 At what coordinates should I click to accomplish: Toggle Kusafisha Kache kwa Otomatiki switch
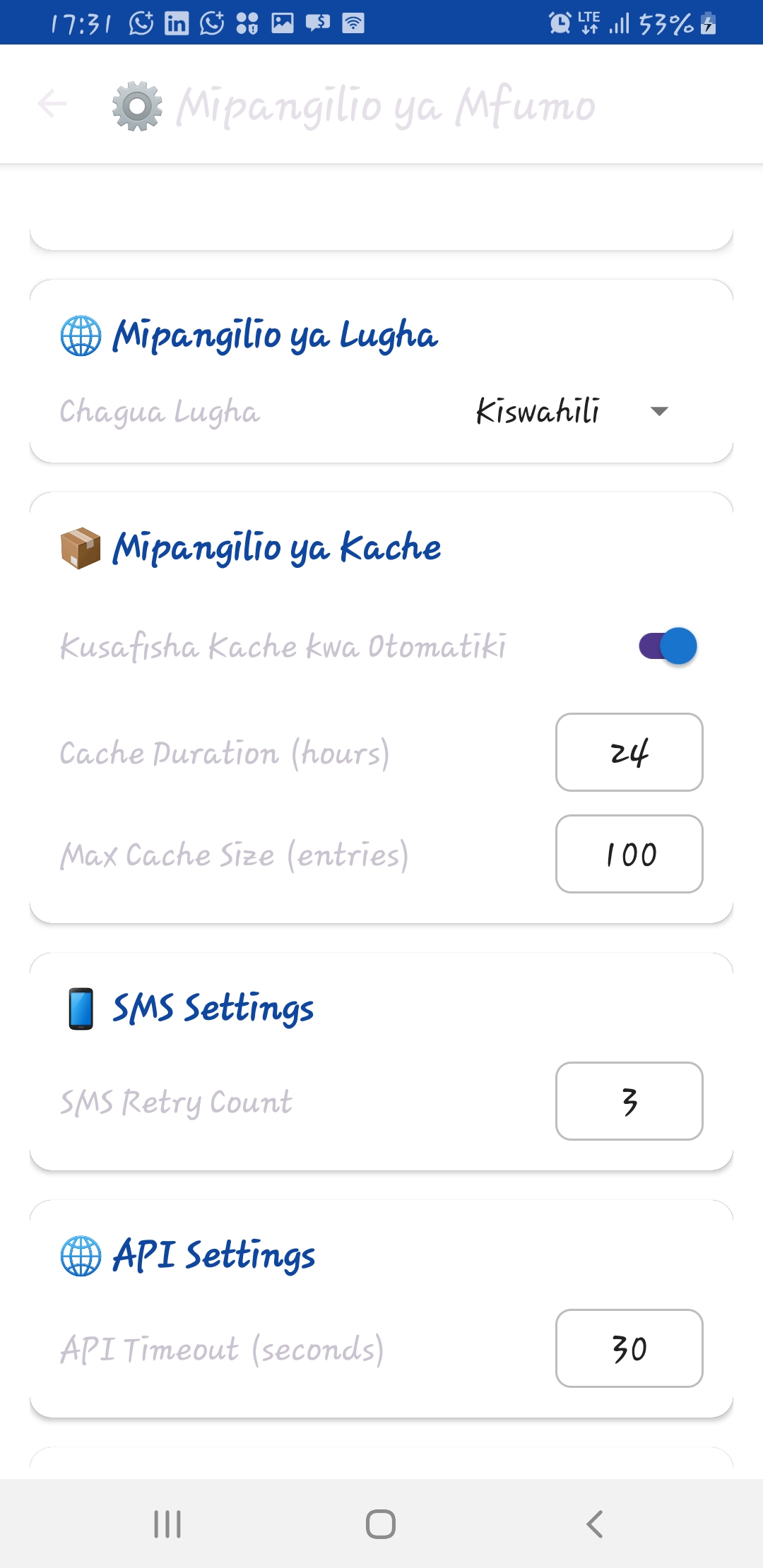(668, 646)
